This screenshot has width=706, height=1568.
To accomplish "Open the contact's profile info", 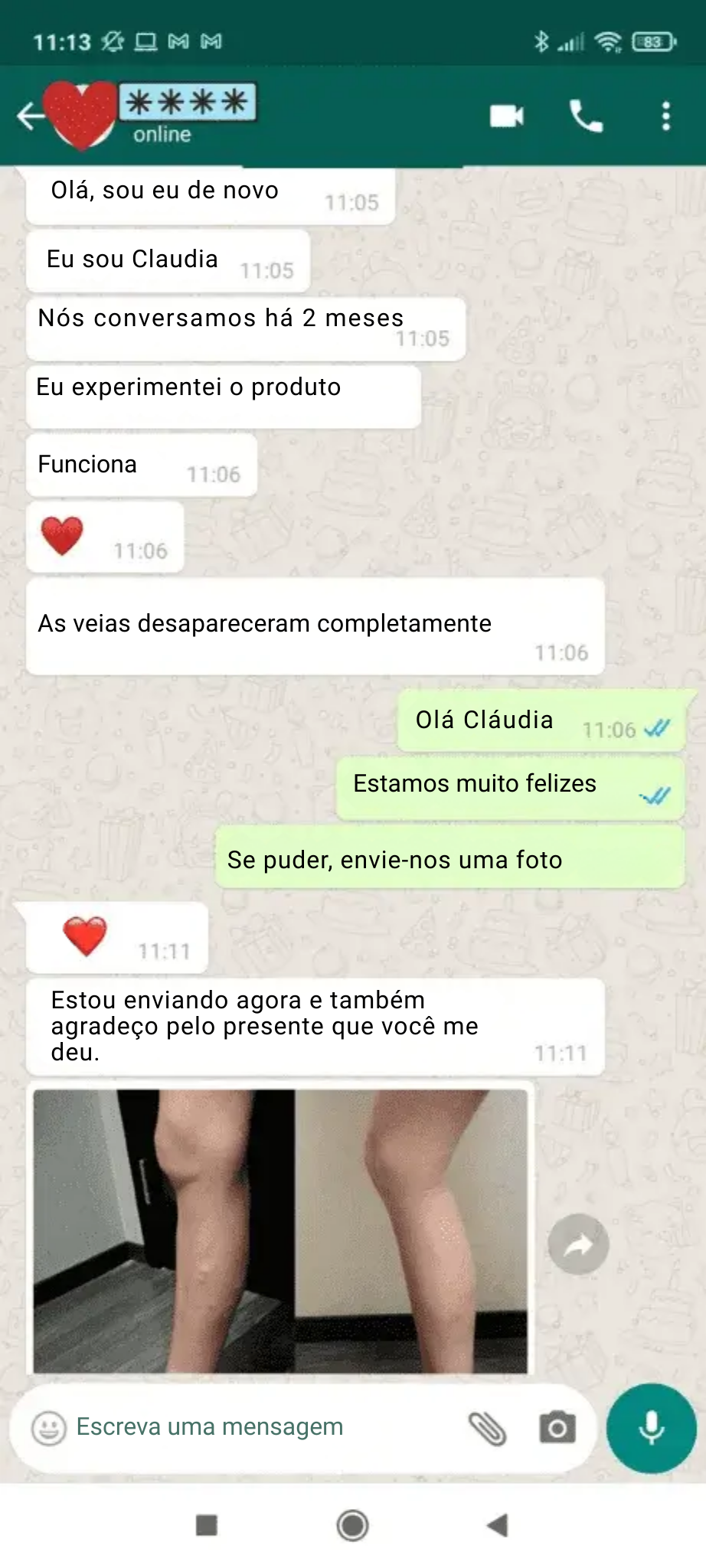I will pos(188,115).
